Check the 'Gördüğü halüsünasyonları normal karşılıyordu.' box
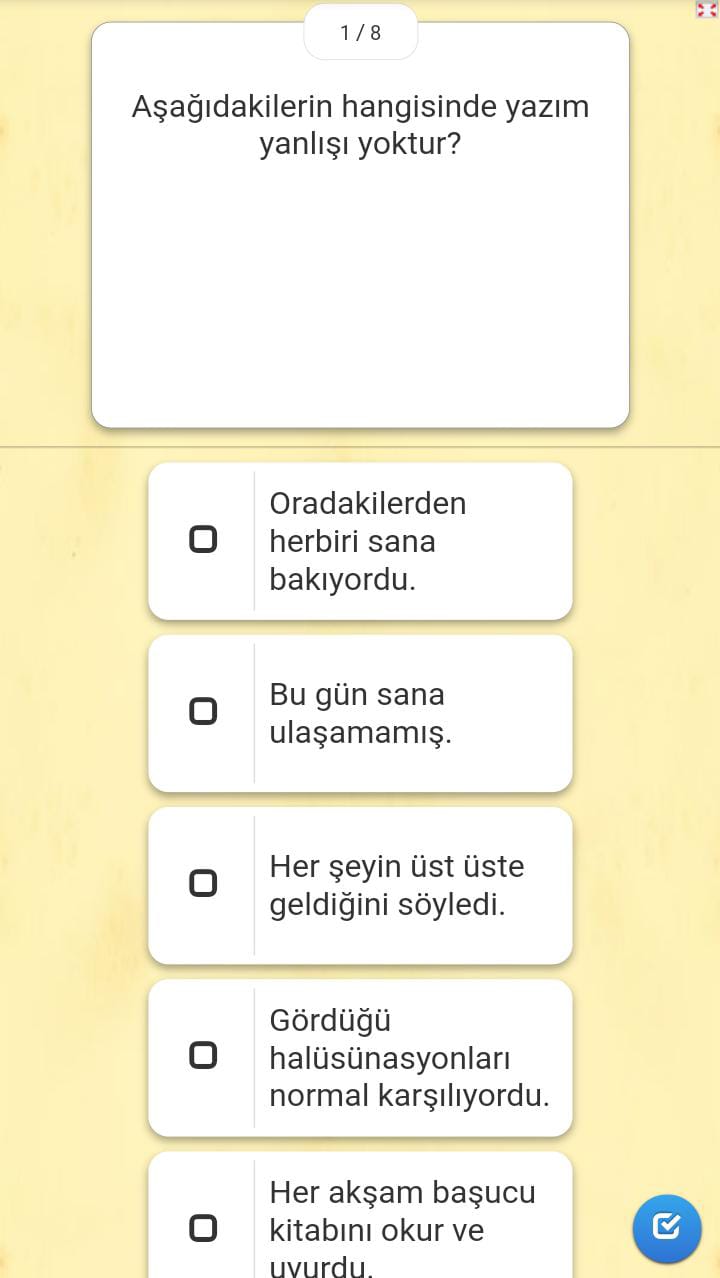Viewport: 720px width, 1278px height. (x=203, y=1053)
